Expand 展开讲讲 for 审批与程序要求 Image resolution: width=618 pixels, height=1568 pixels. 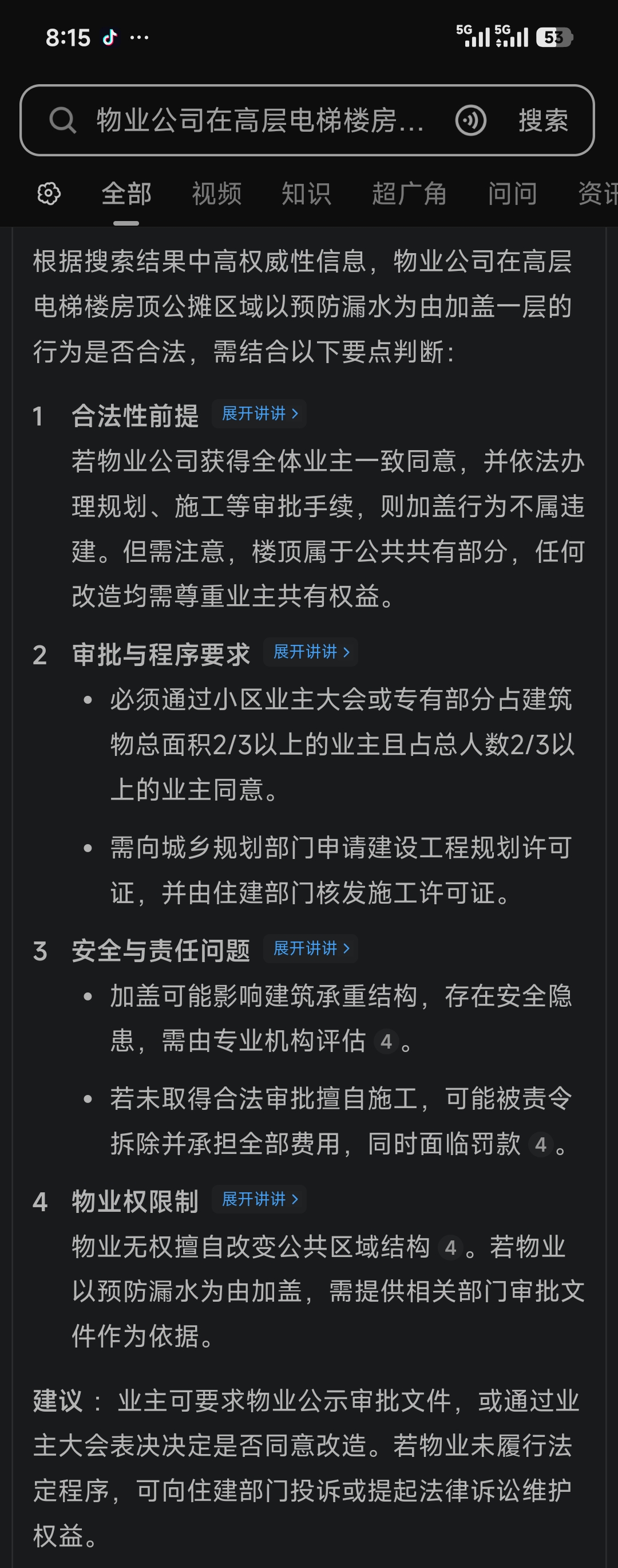coord(311,652)
